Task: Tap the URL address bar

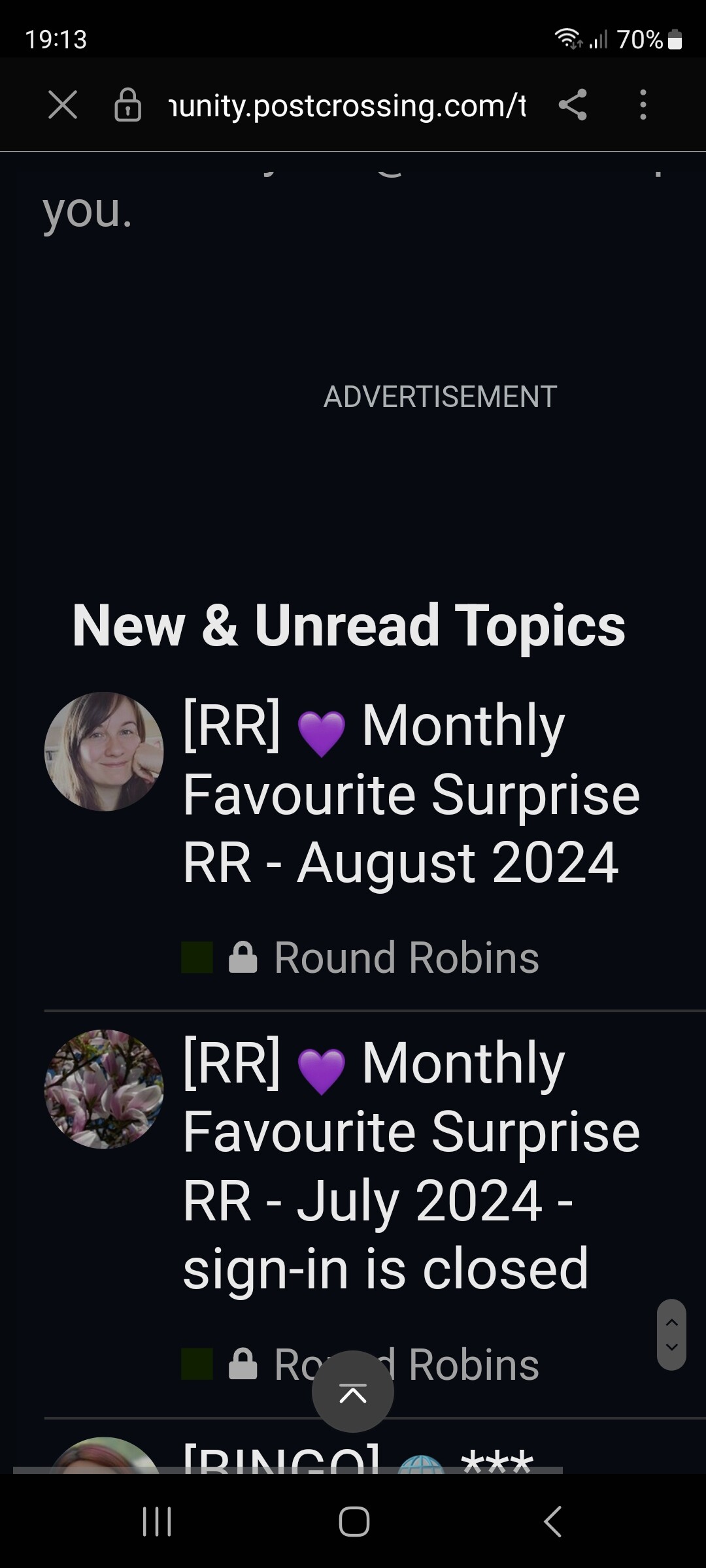Action: tap(346, 105)
